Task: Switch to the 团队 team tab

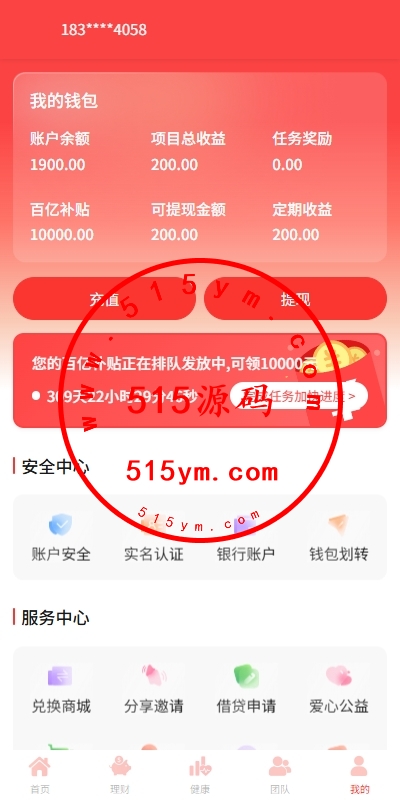Action: click(280, 775)
